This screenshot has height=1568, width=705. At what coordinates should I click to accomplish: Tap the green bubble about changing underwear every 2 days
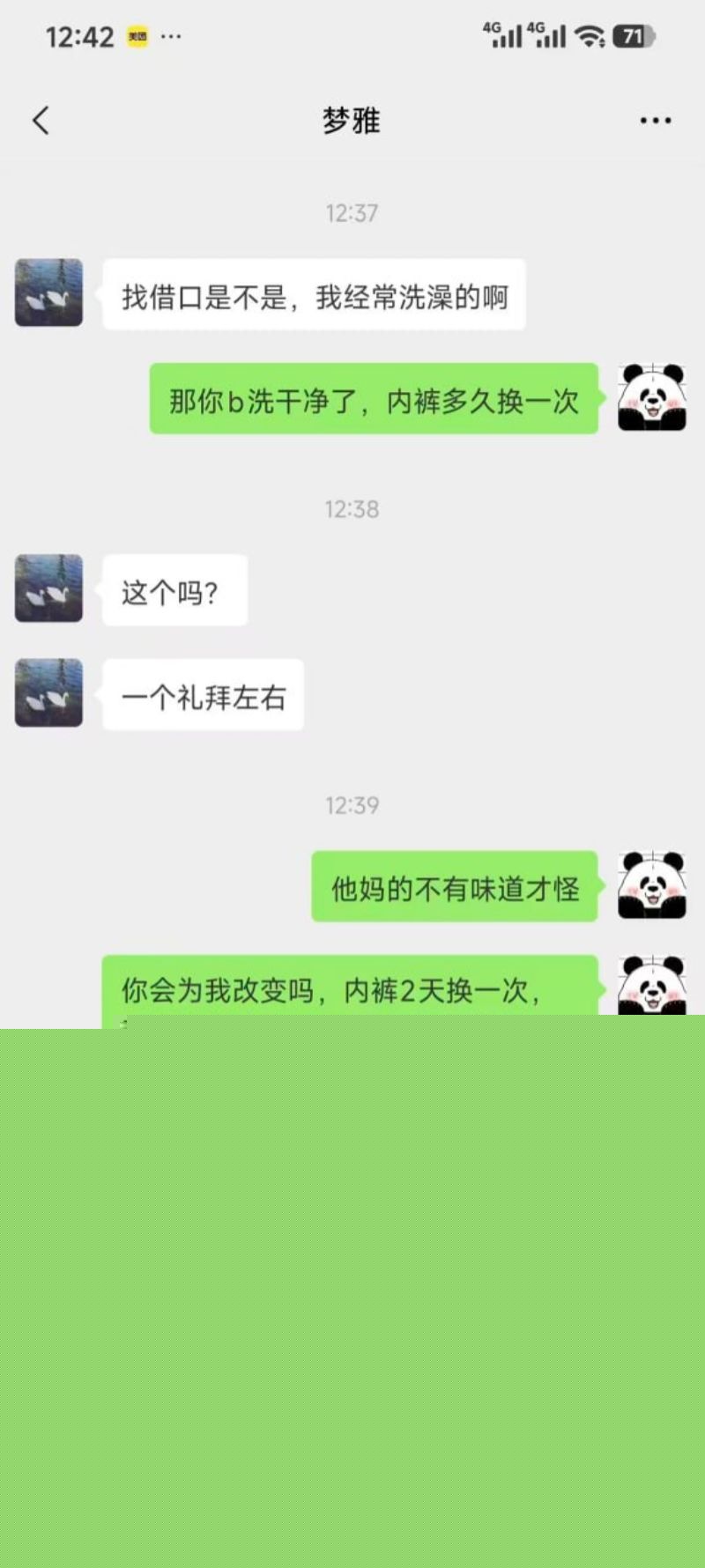[x=352, y=991]
